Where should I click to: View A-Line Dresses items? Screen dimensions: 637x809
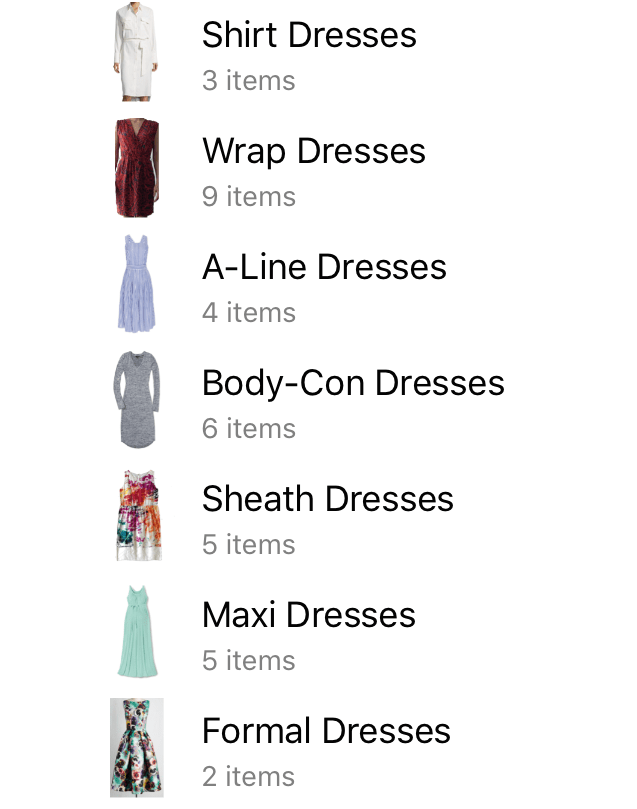(323, 268)
